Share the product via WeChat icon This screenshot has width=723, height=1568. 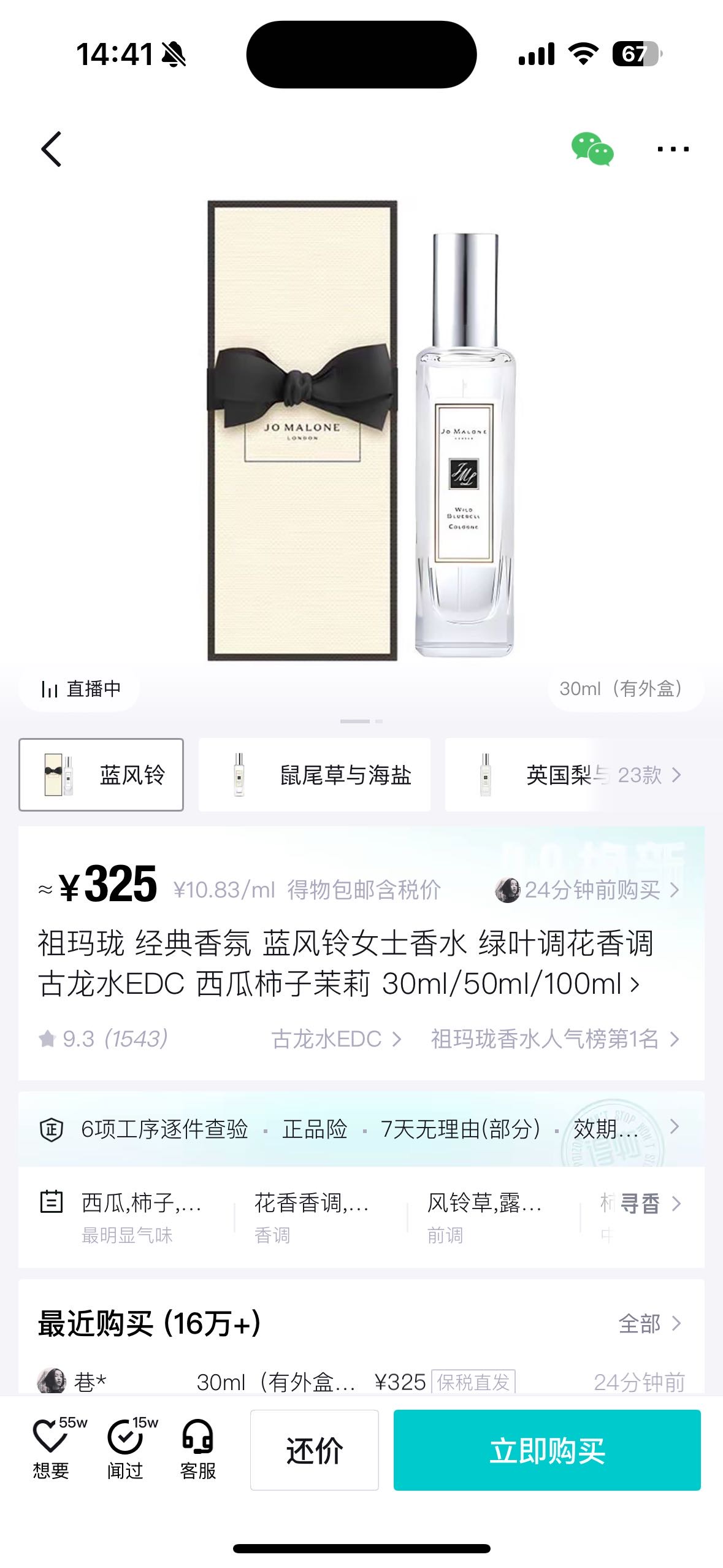(592, 149)
